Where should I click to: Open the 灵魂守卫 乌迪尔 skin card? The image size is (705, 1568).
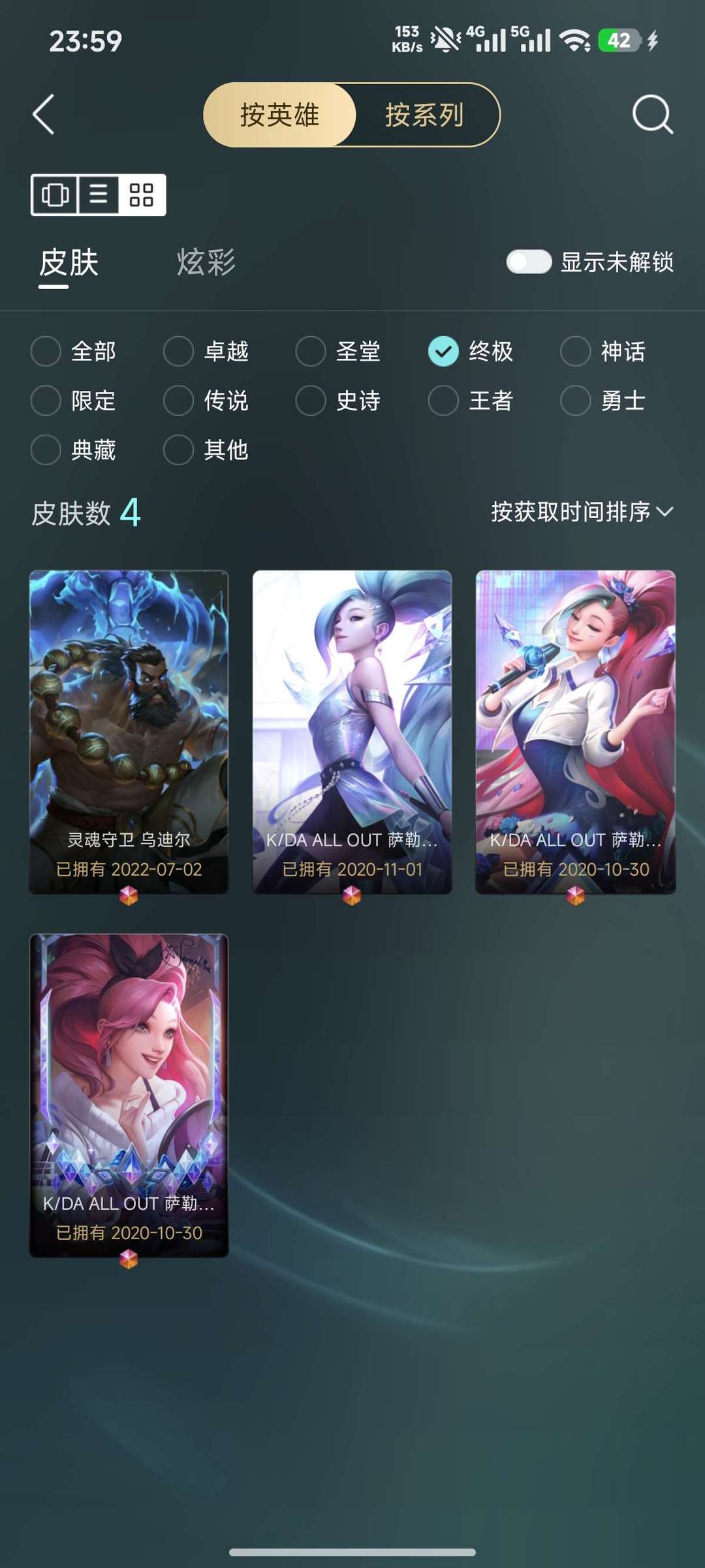click(129, 724)
